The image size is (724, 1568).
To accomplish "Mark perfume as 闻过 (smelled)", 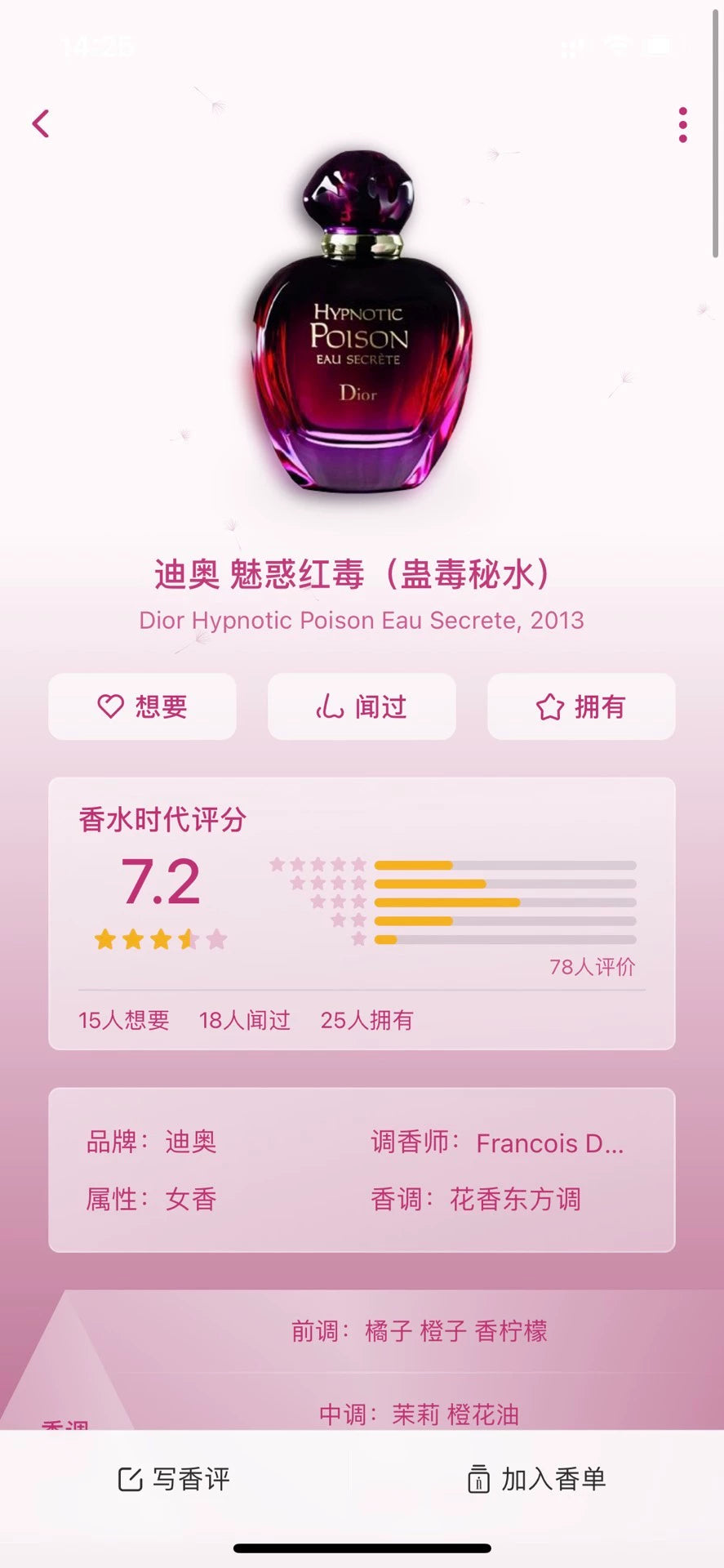I will coord(362,706).
